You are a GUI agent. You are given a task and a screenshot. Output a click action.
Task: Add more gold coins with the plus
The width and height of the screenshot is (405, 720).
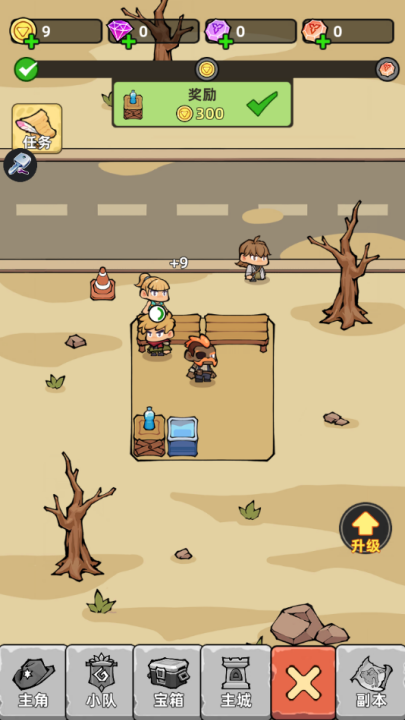[32, 42]
